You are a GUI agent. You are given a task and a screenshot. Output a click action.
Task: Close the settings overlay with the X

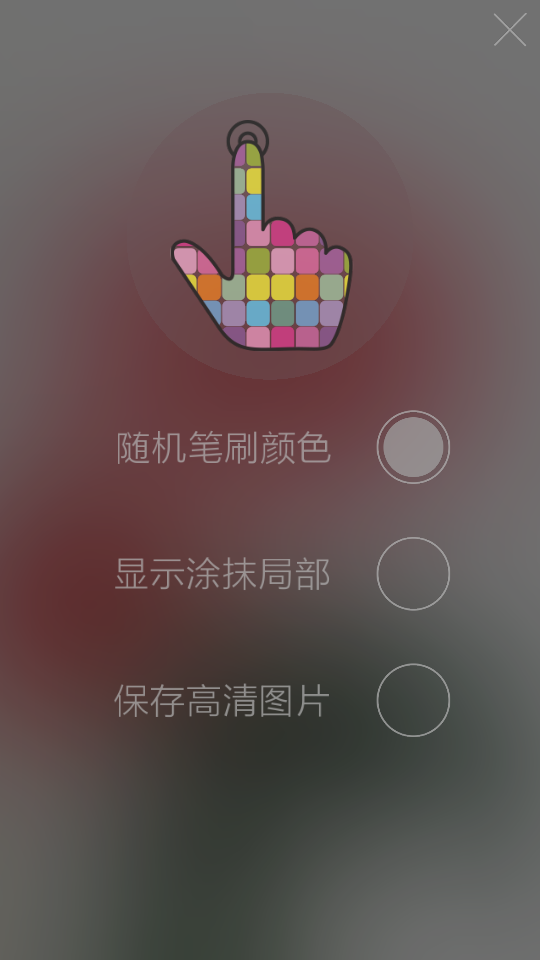pyautogui.click(x=510, y=29)
